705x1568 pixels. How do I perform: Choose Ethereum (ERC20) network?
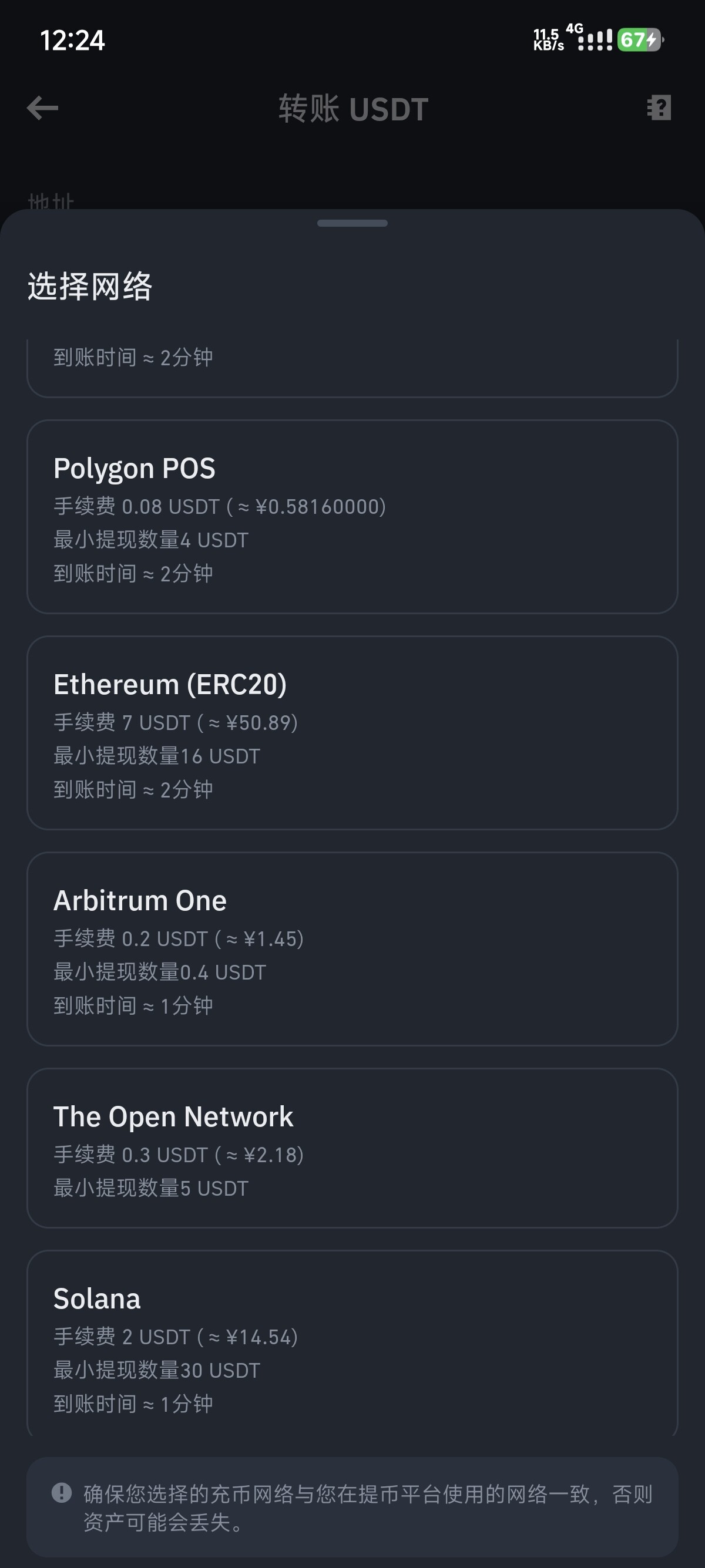pyautogui.click(x=352, y=733)
